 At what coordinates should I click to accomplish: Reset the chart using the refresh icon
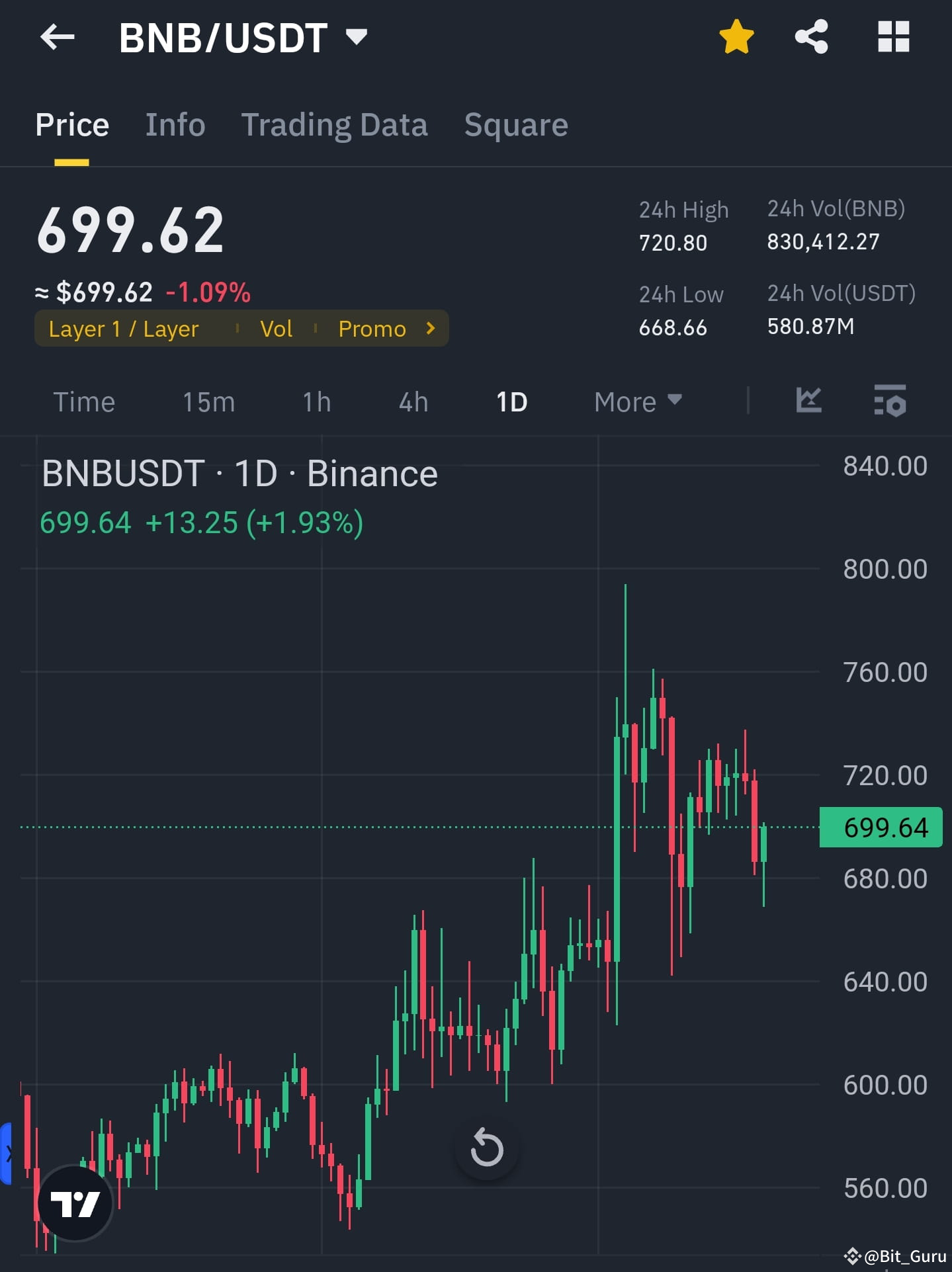click(487, 1149)
